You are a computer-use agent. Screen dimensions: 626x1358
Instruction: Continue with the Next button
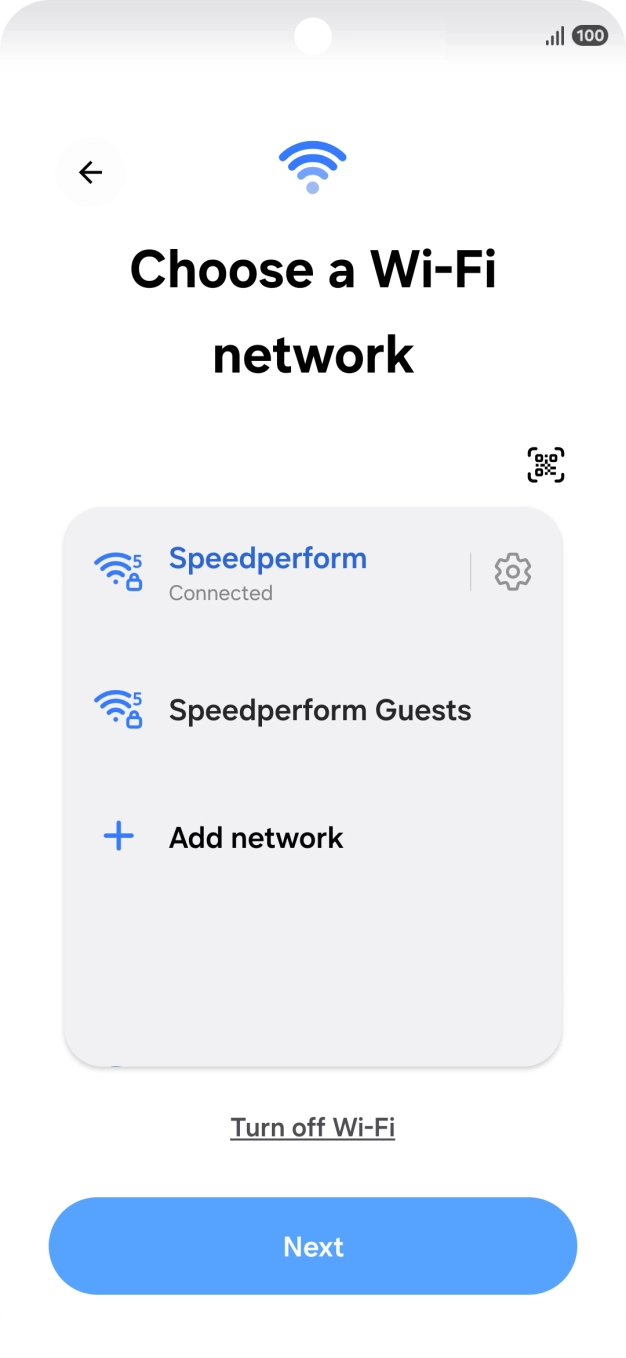(313, 1246)
